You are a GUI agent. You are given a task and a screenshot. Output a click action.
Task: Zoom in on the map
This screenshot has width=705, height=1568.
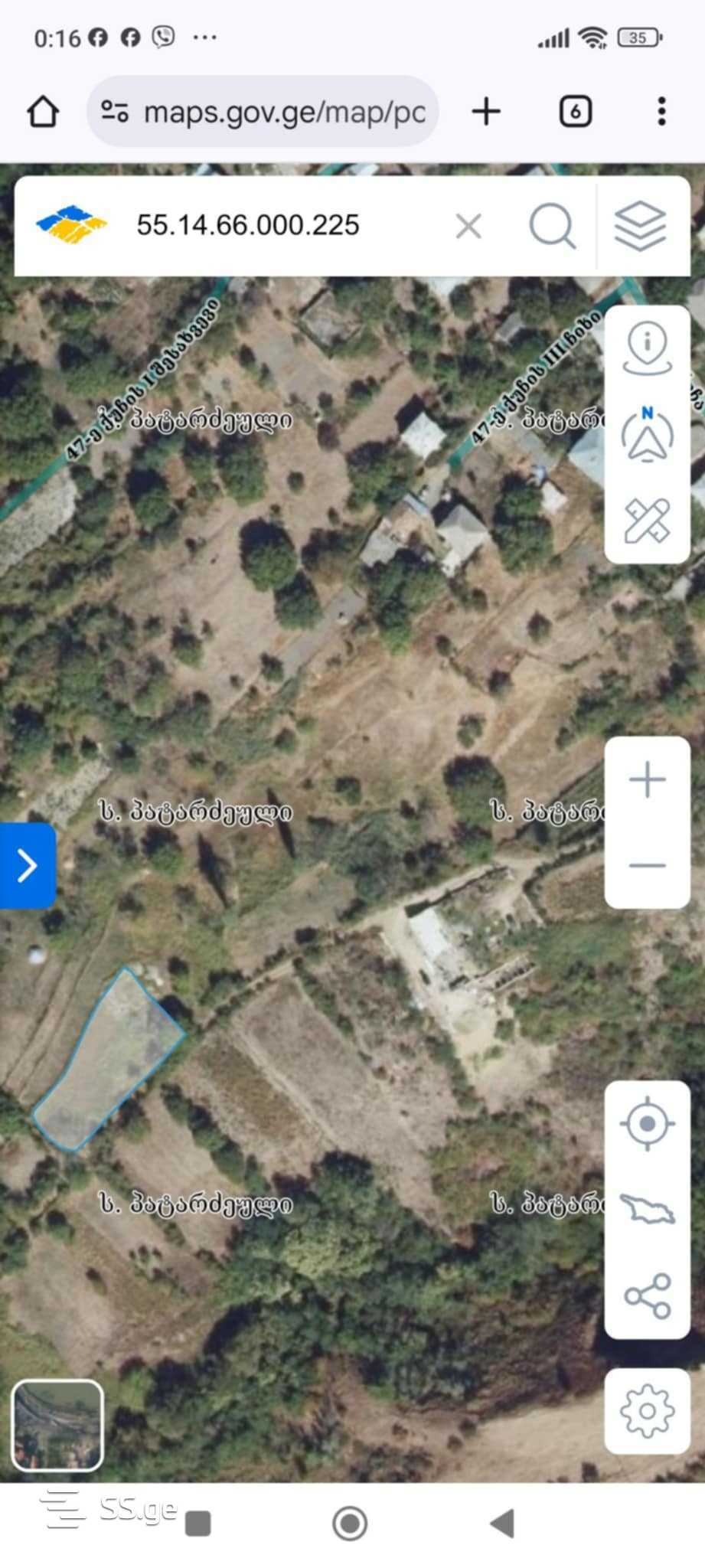647,780
